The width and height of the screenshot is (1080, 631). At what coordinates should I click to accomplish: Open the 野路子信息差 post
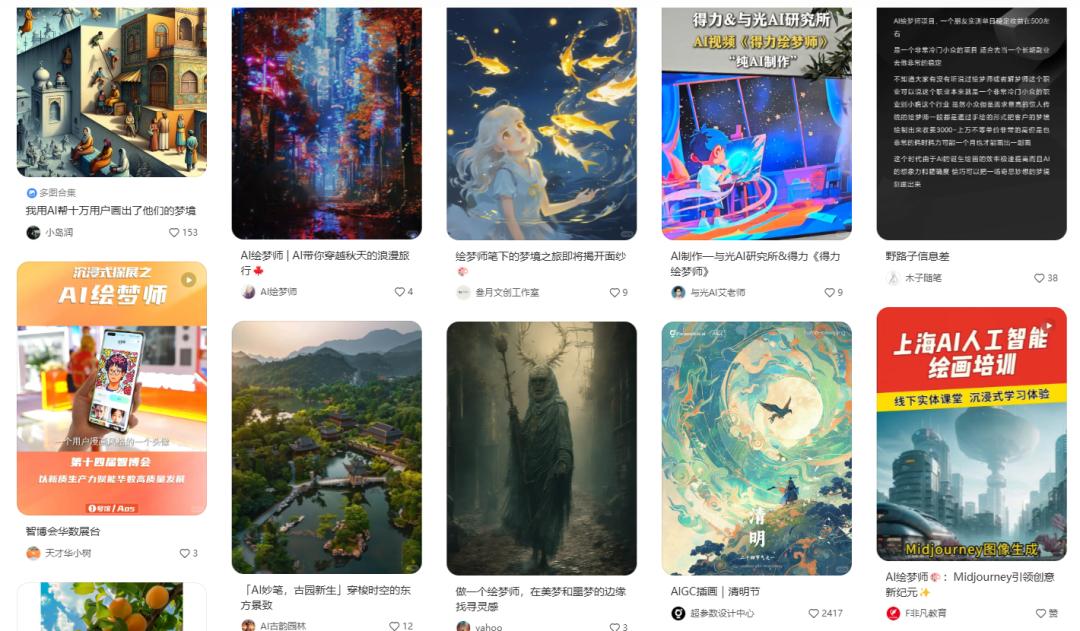[x=971, y=123]
